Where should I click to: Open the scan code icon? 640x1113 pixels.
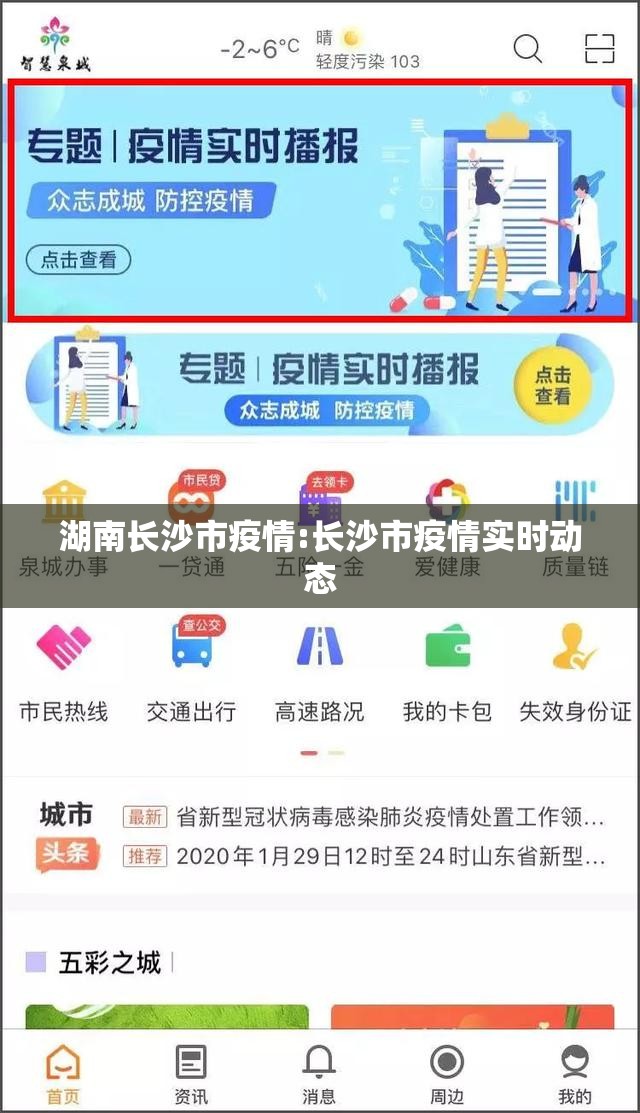point(599,47)
